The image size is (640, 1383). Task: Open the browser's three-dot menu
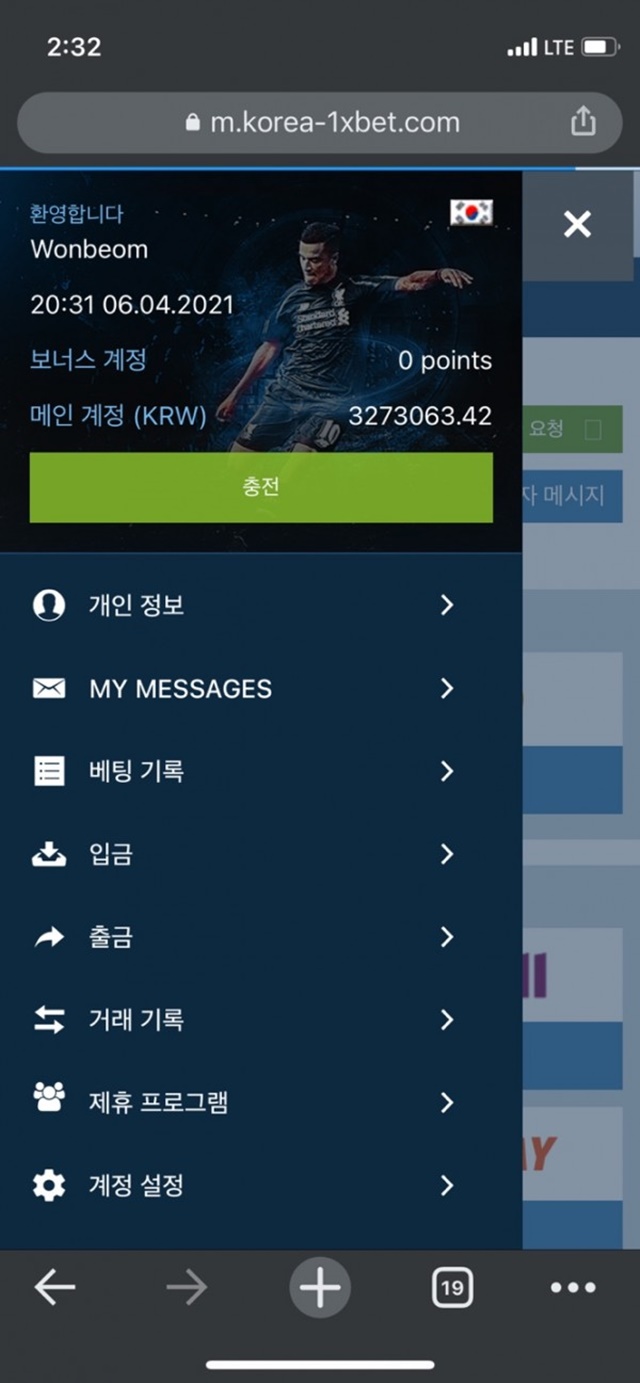(x=573, y=1288)
